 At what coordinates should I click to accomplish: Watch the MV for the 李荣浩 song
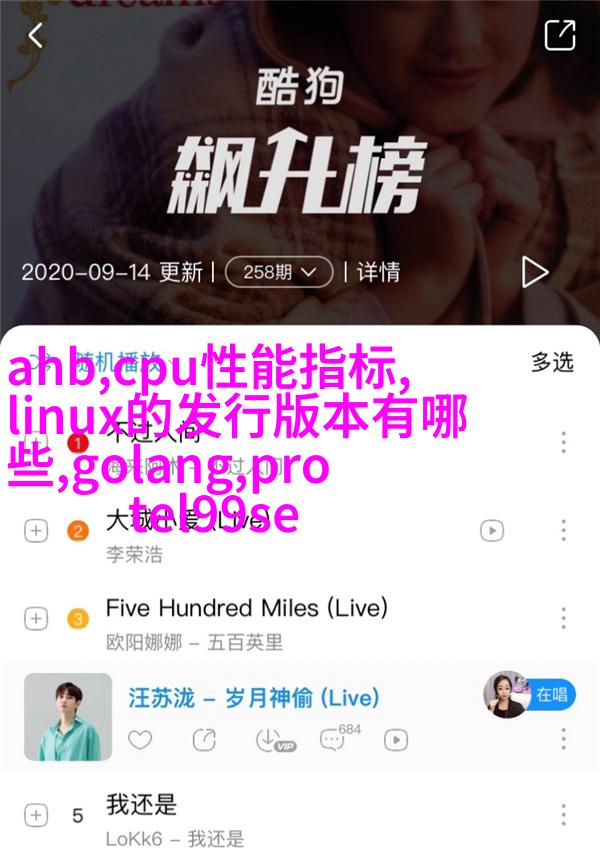click(x=491, y=530)
